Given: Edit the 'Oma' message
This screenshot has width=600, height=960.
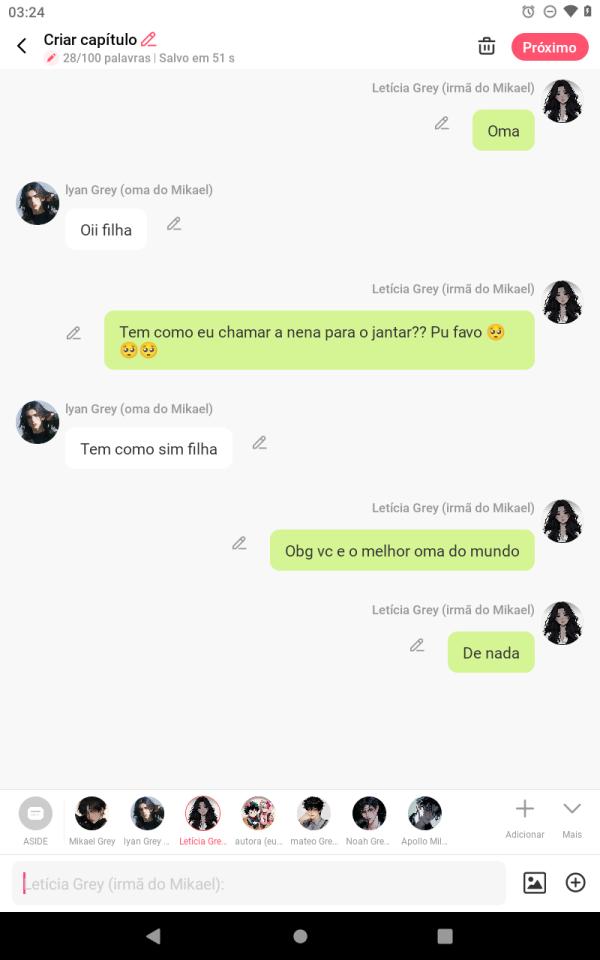Looking at the screenshot, I should click(x=441, y=123).
